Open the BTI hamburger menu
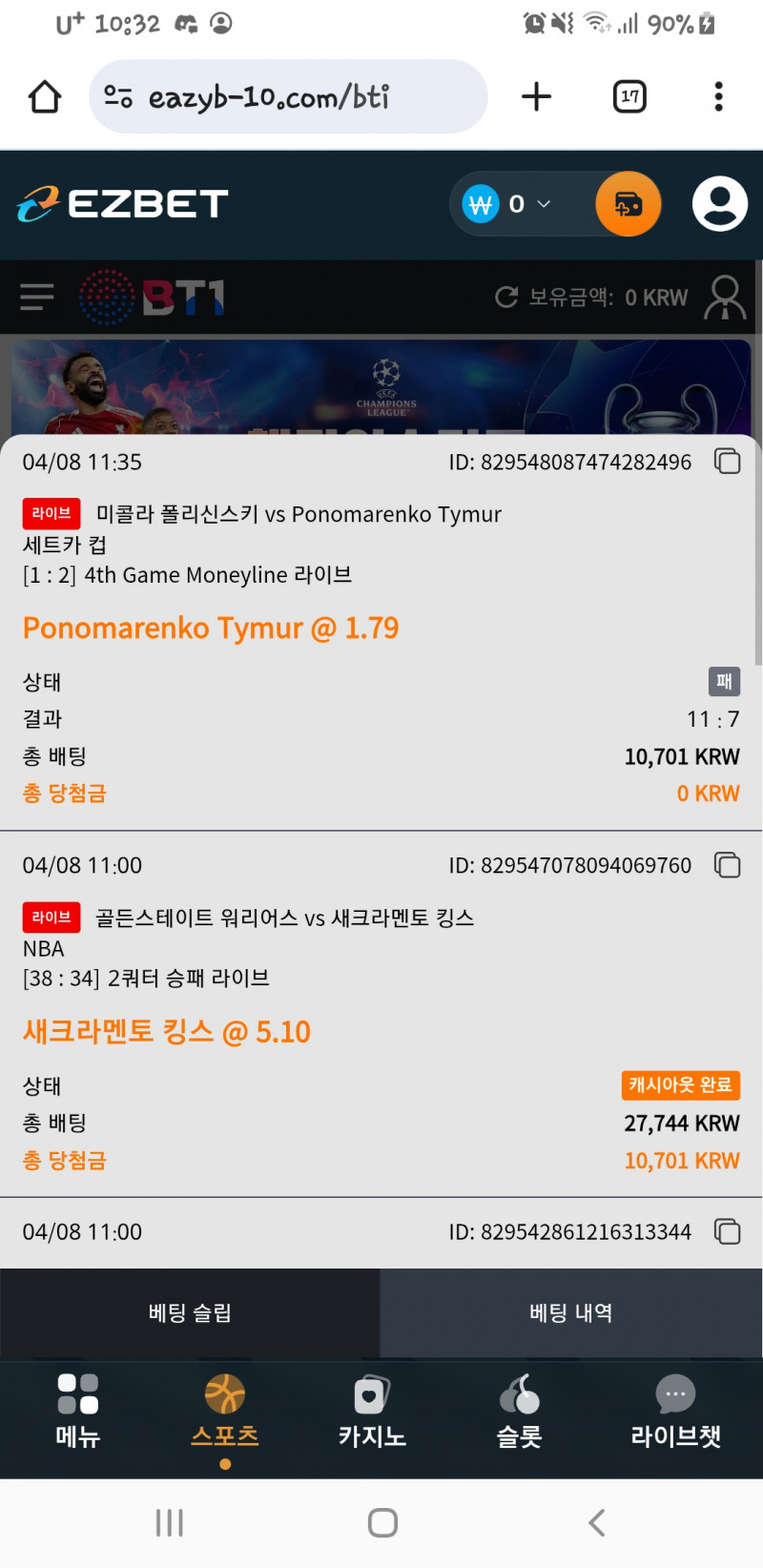This screenshot has width=763, height=1568. [x=37, y=298]
